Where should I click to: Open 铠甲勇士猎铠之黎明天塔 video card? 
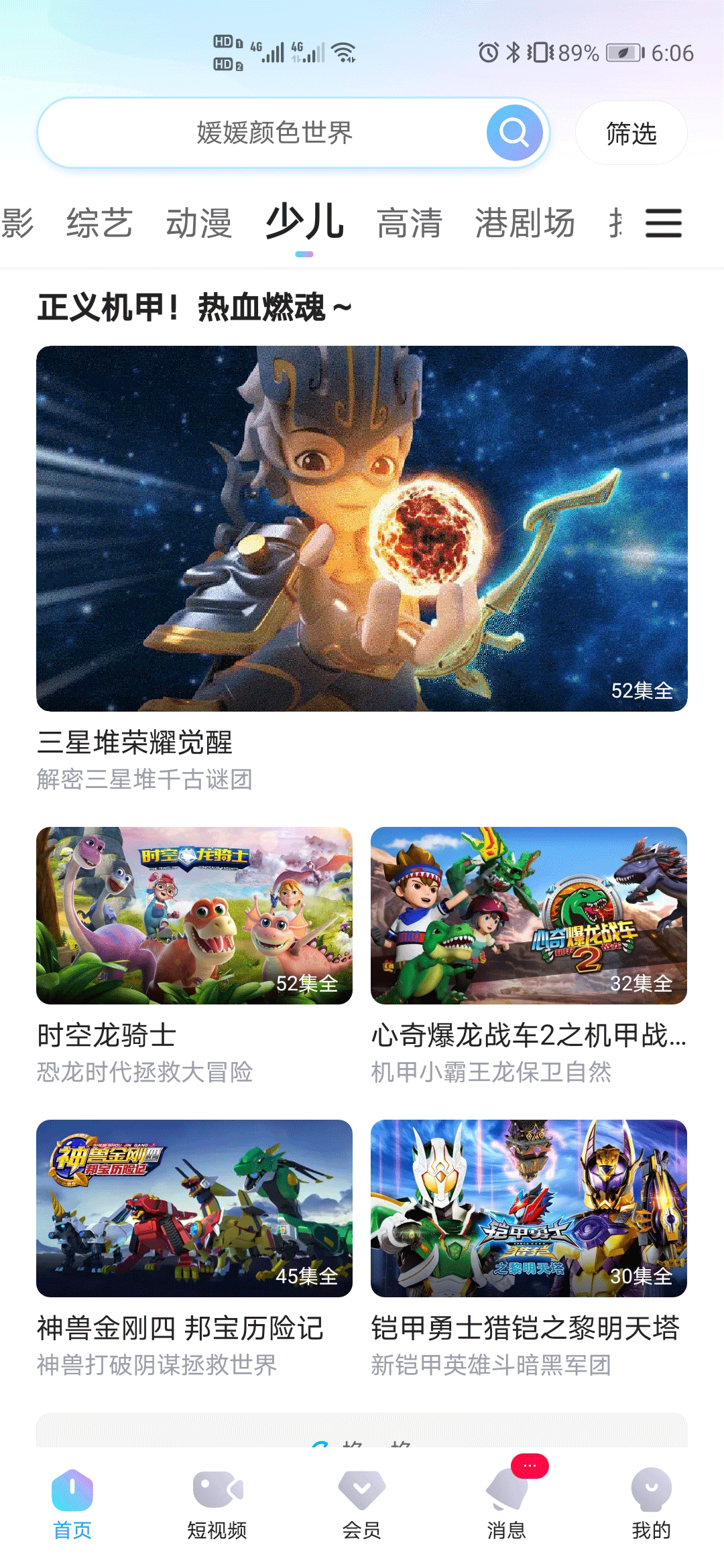(x=529, y=1208)
